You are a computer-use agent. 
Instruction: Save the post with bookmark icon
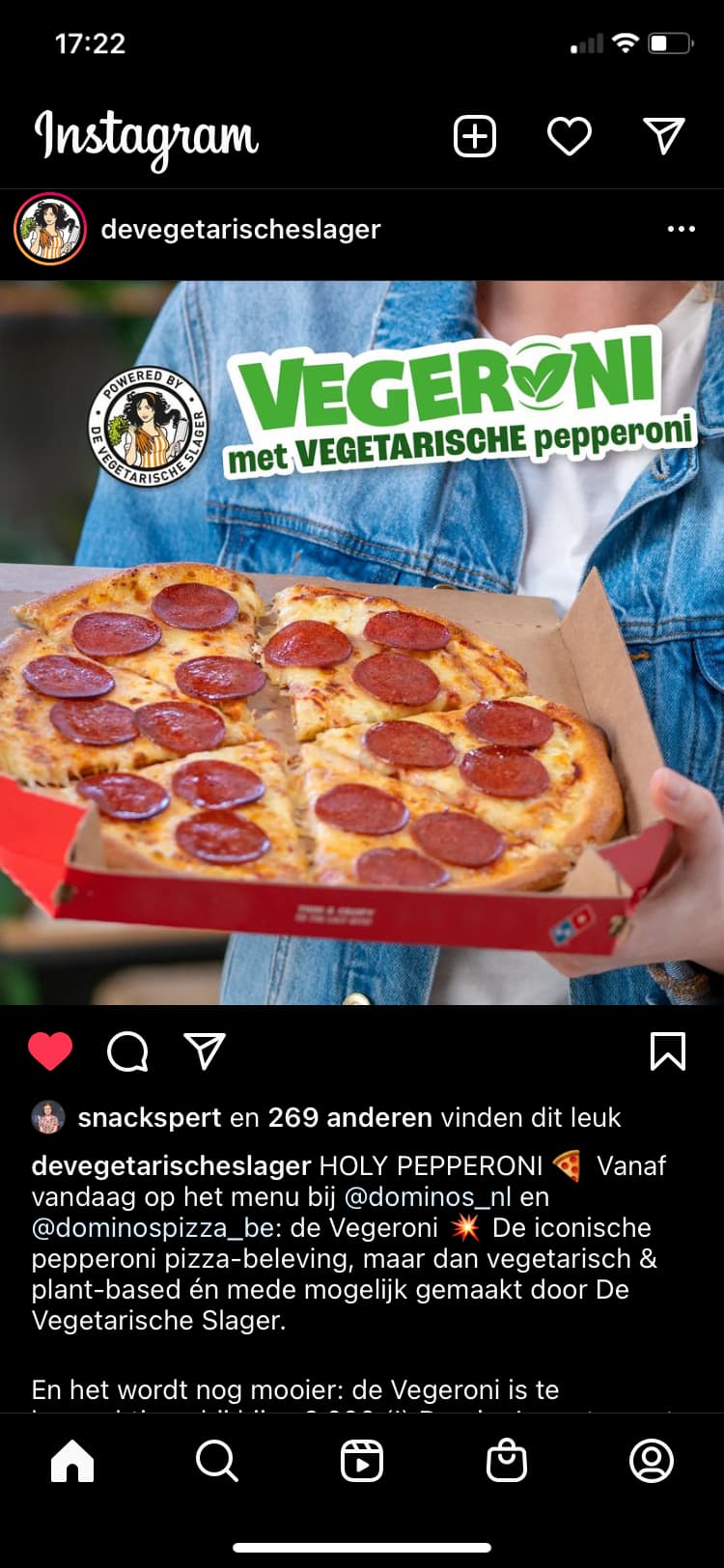point(668,1051)
